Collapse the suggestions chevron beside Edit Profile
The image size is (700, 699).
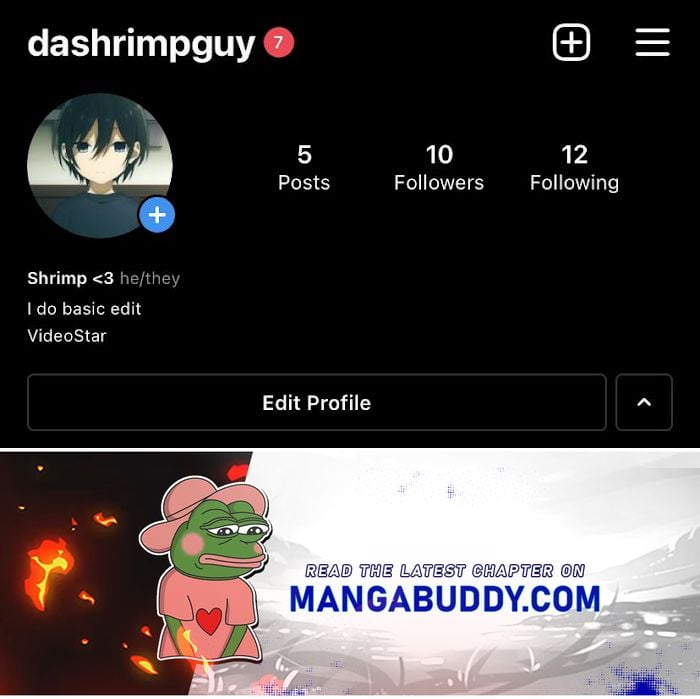click(x=644, y=403)
